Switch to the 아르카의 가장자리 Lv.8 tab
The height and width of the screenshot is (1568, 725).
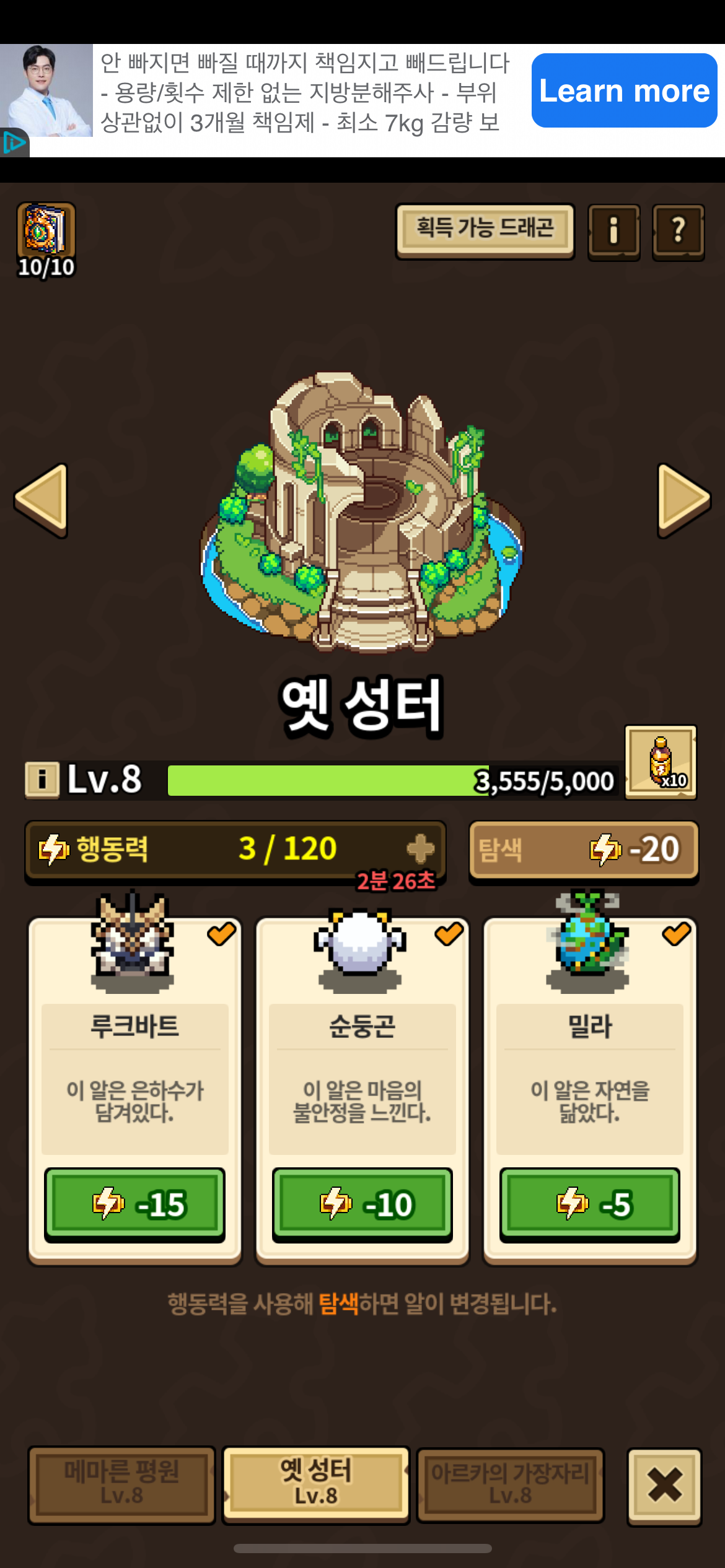(511, 1484)
